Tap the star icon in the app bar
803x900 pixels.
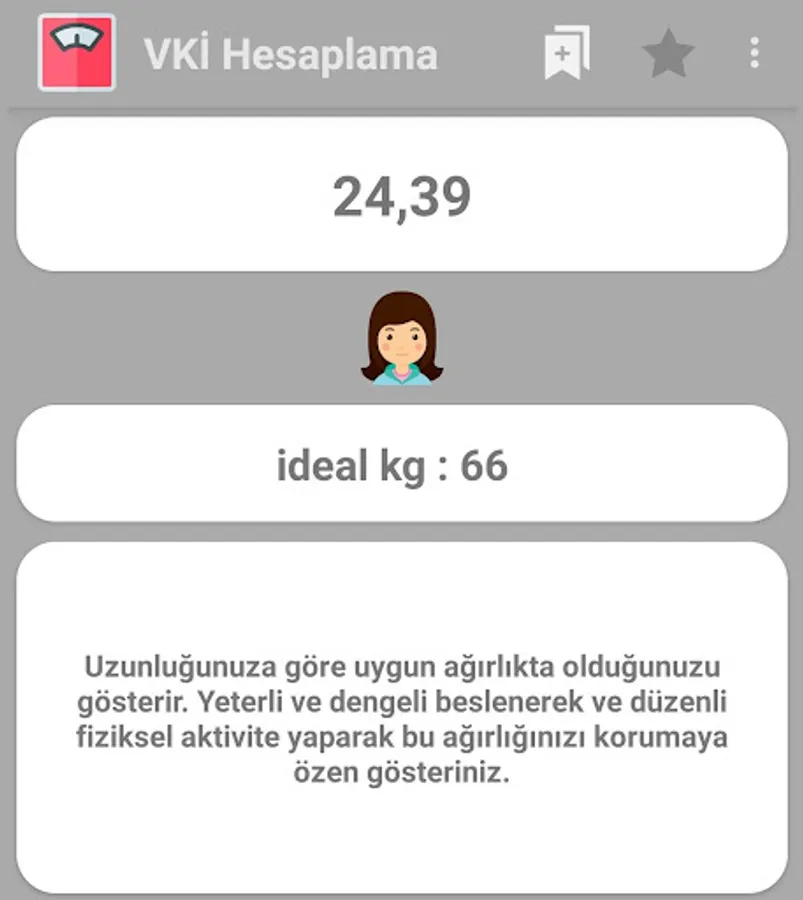click(x=667, y=53)
